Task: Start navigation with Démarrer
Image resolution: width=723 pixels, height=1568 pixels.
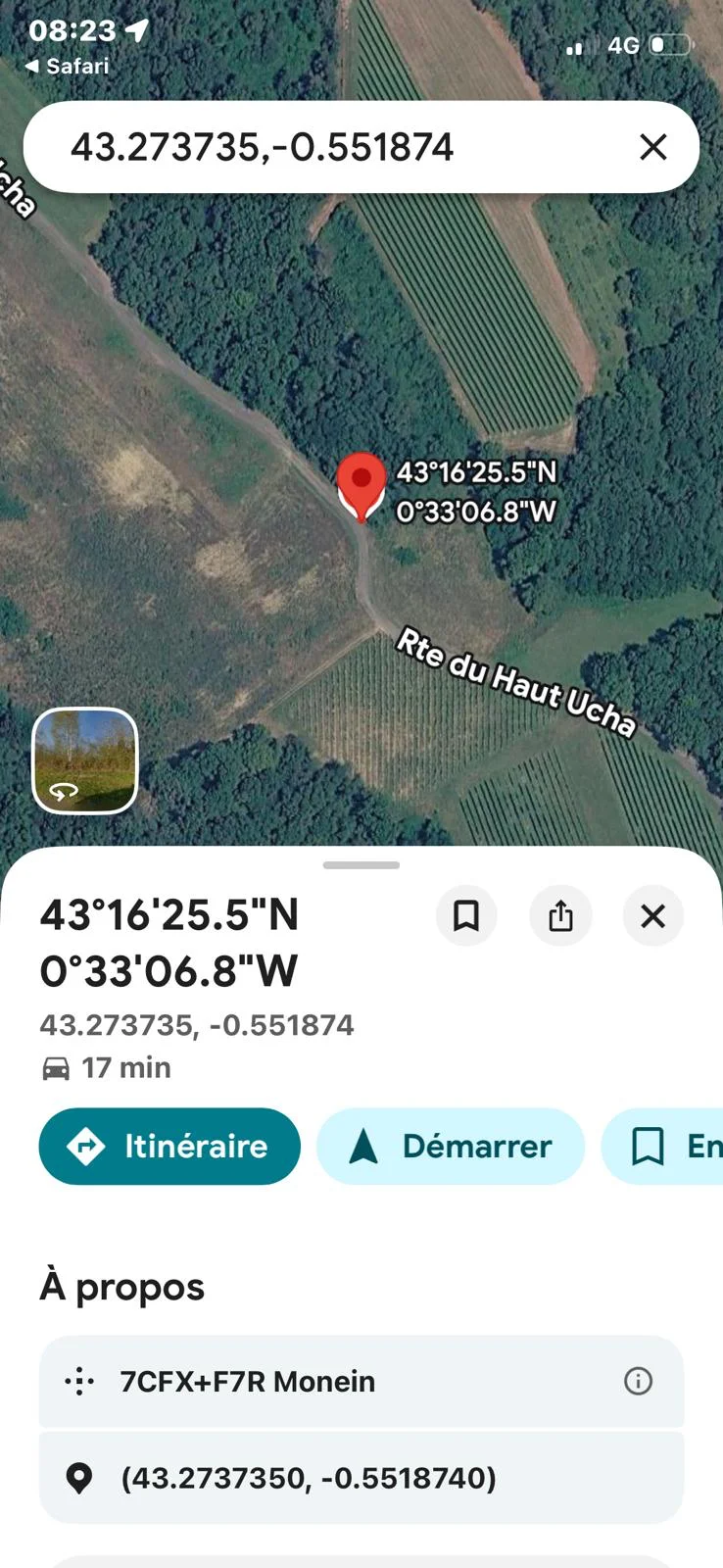Action: pos(451,1146)
